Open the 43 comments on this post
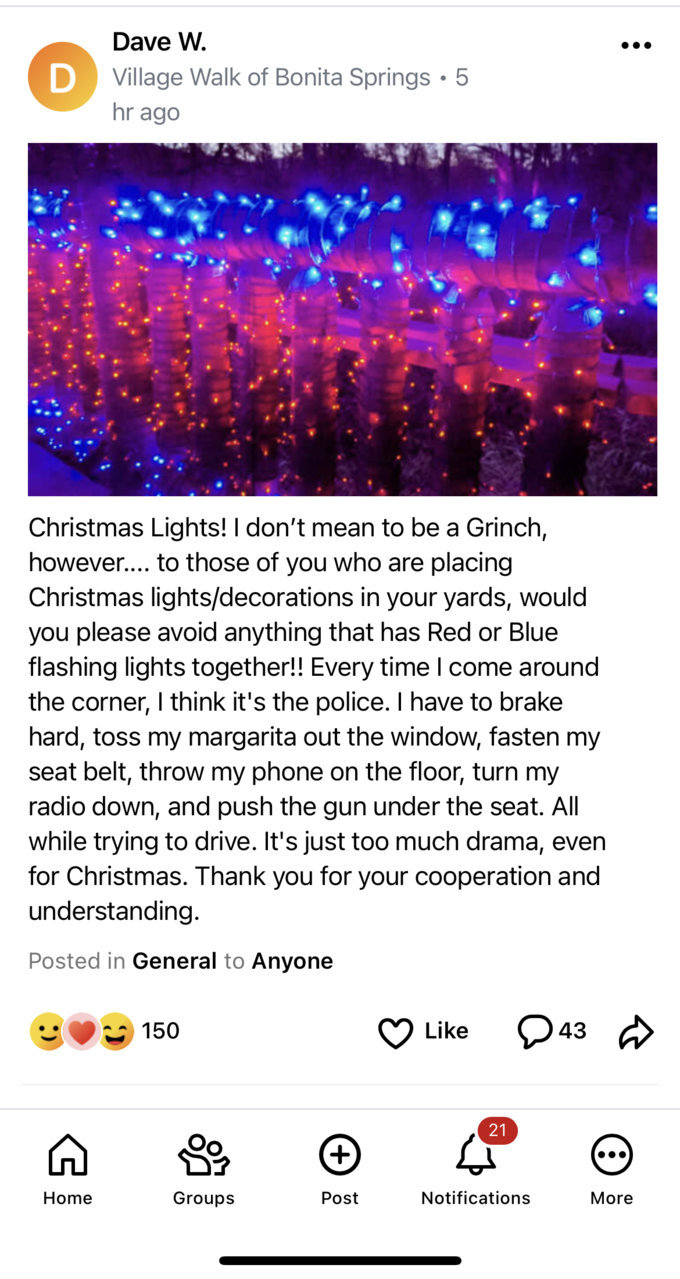The width and height of the screenshot is (680, 1279). pyautogui.click(x=552, y=1031)
